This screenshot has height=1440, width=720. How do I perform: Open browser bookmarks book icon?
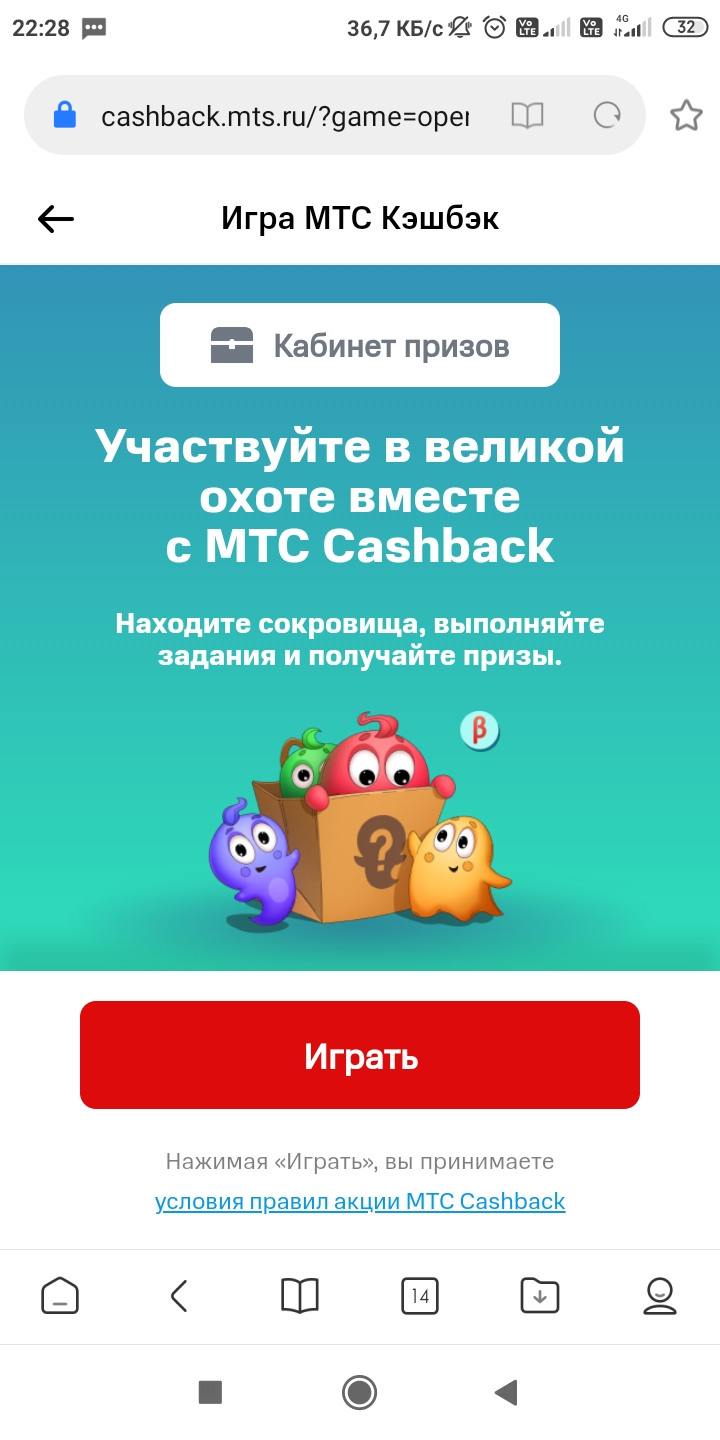coord(300,1296)
